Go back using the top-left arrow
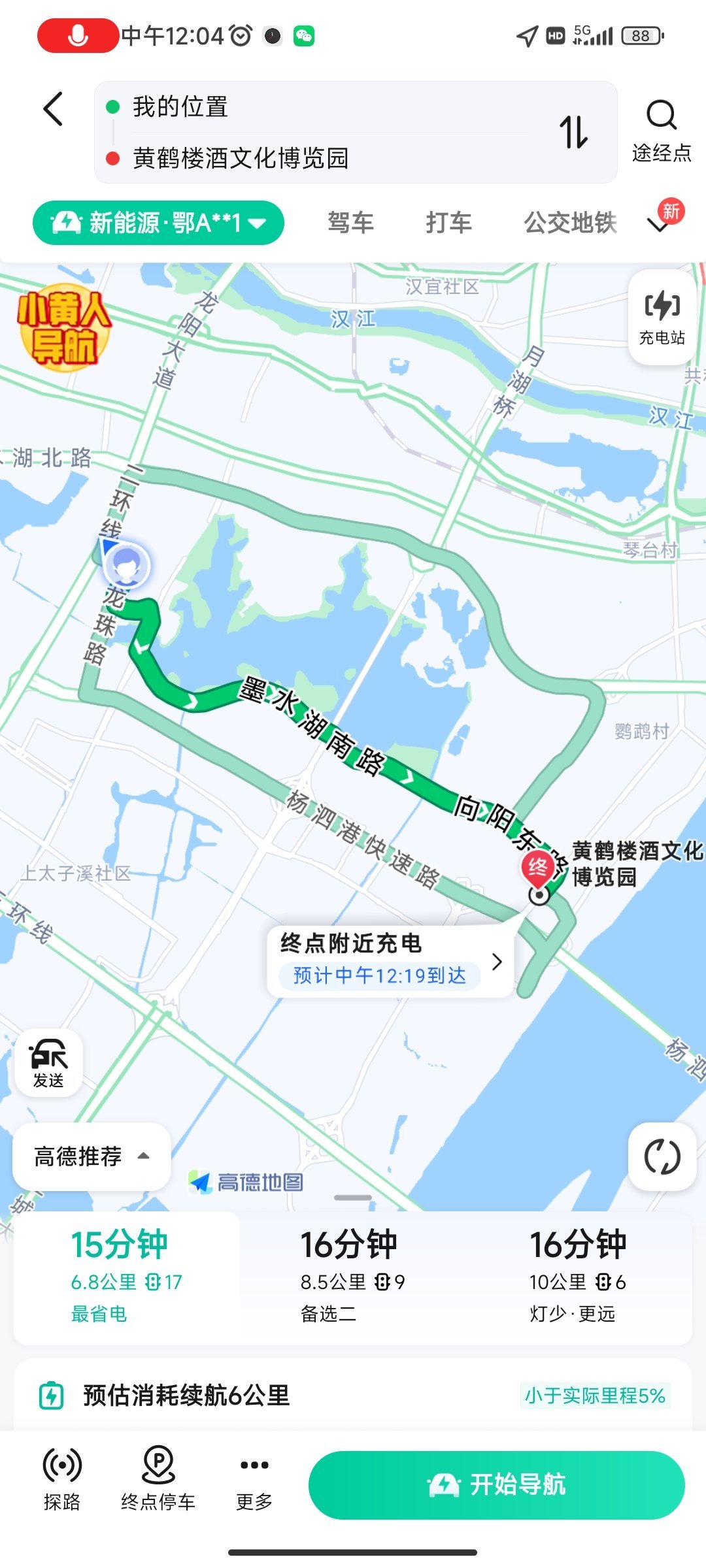The image size is (706, 1568). coord(54,108)
